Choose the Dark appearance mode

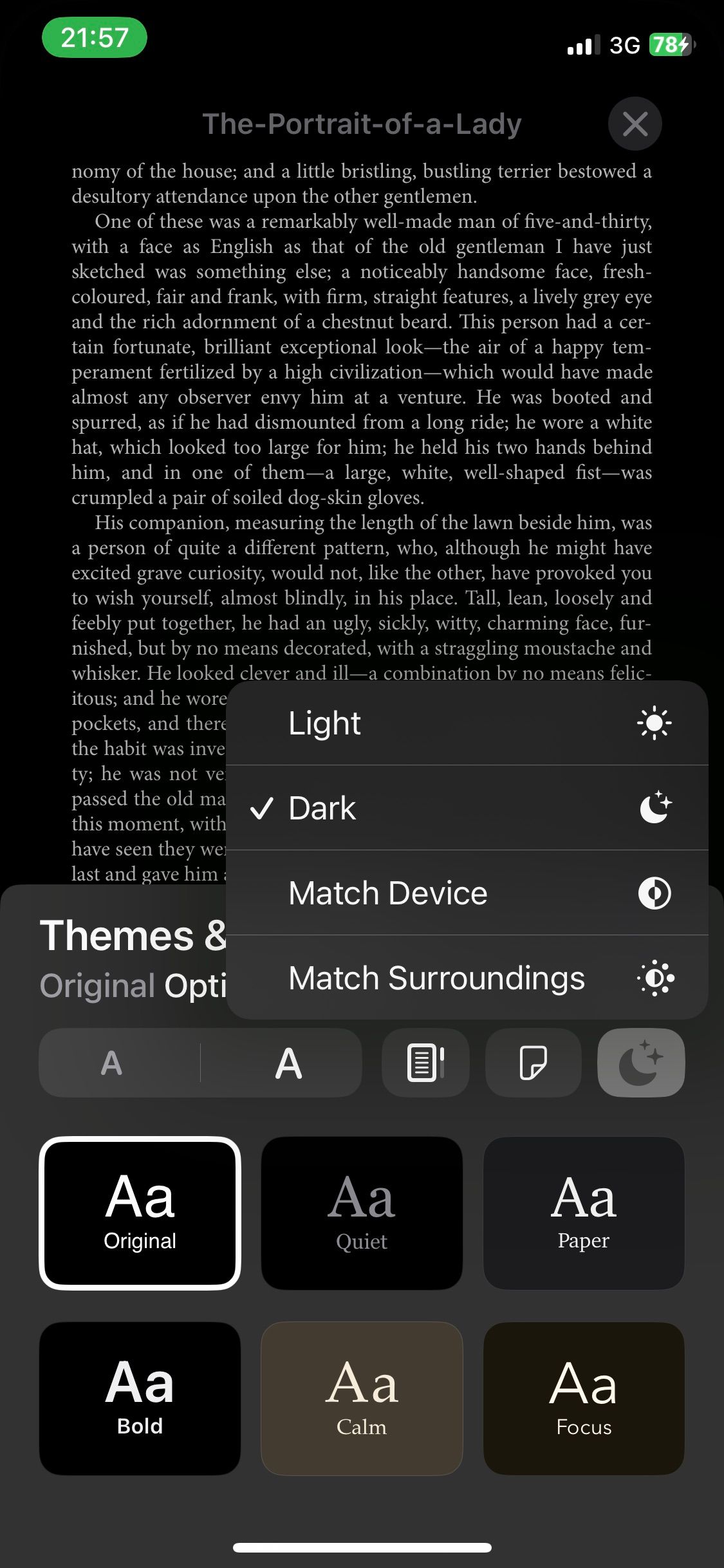click(467, 808)
